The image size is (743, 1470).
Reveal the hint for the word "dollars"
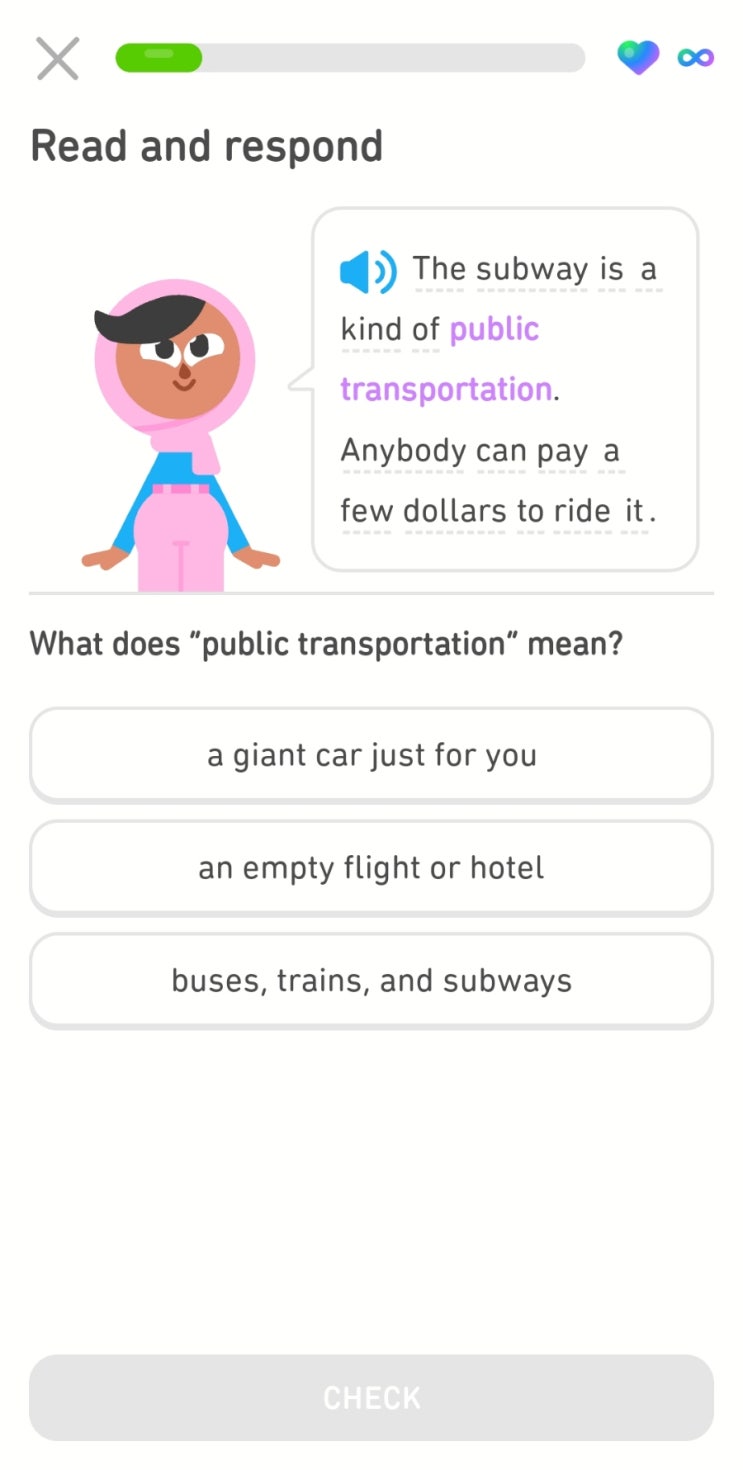[x=456, y=511]
